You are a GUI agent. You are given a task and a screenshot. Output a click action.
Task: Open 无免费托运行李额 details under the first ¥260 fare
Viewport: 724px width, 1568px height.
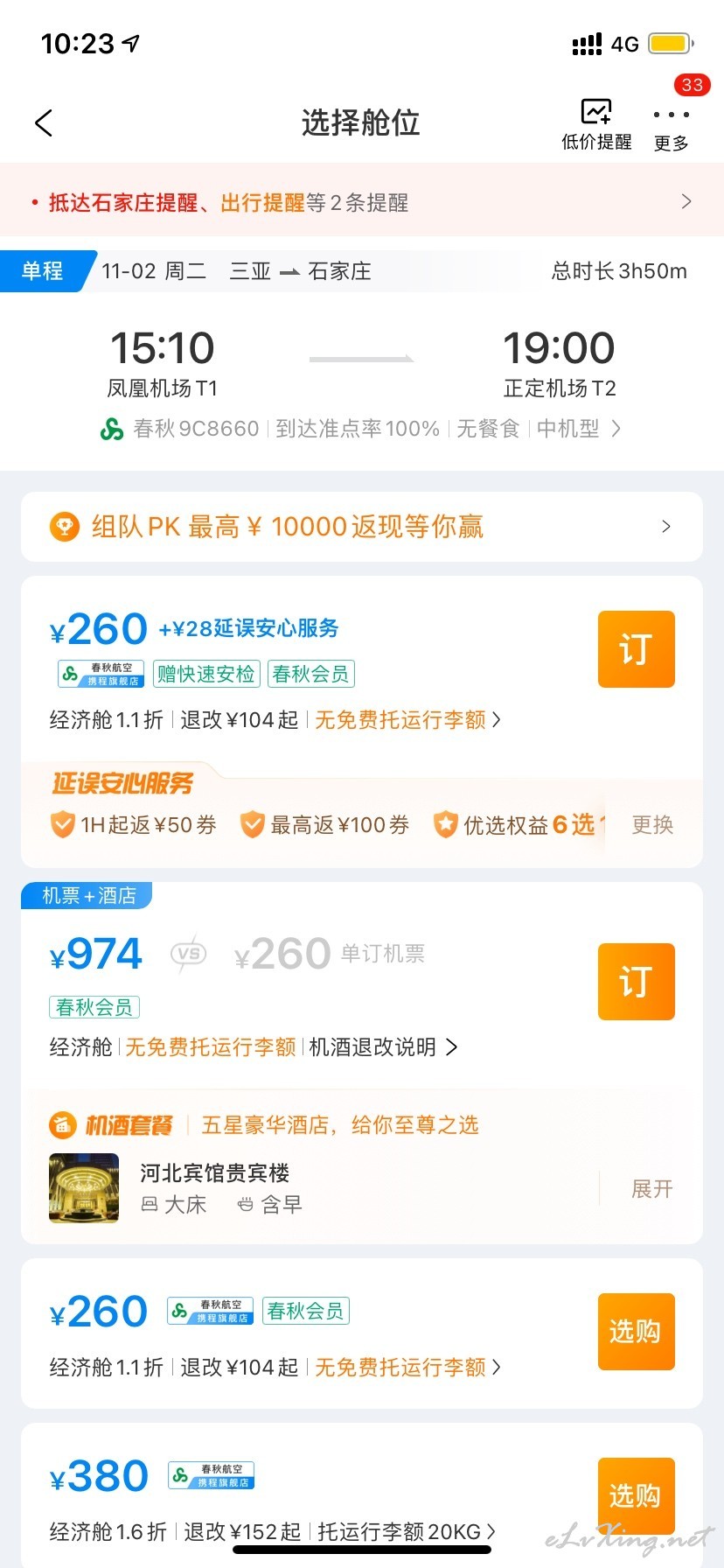[407, 720]
